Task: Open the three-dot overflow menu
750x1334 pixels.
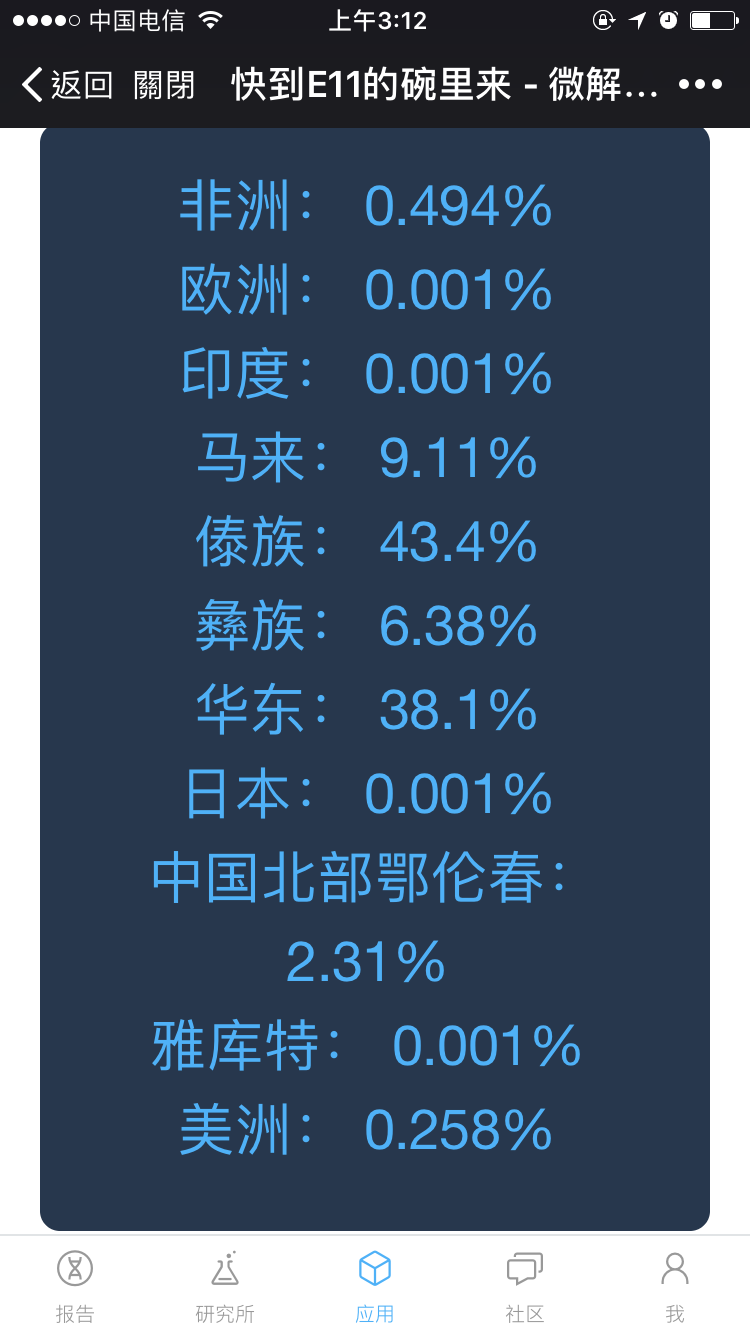Action: [701, 85]
